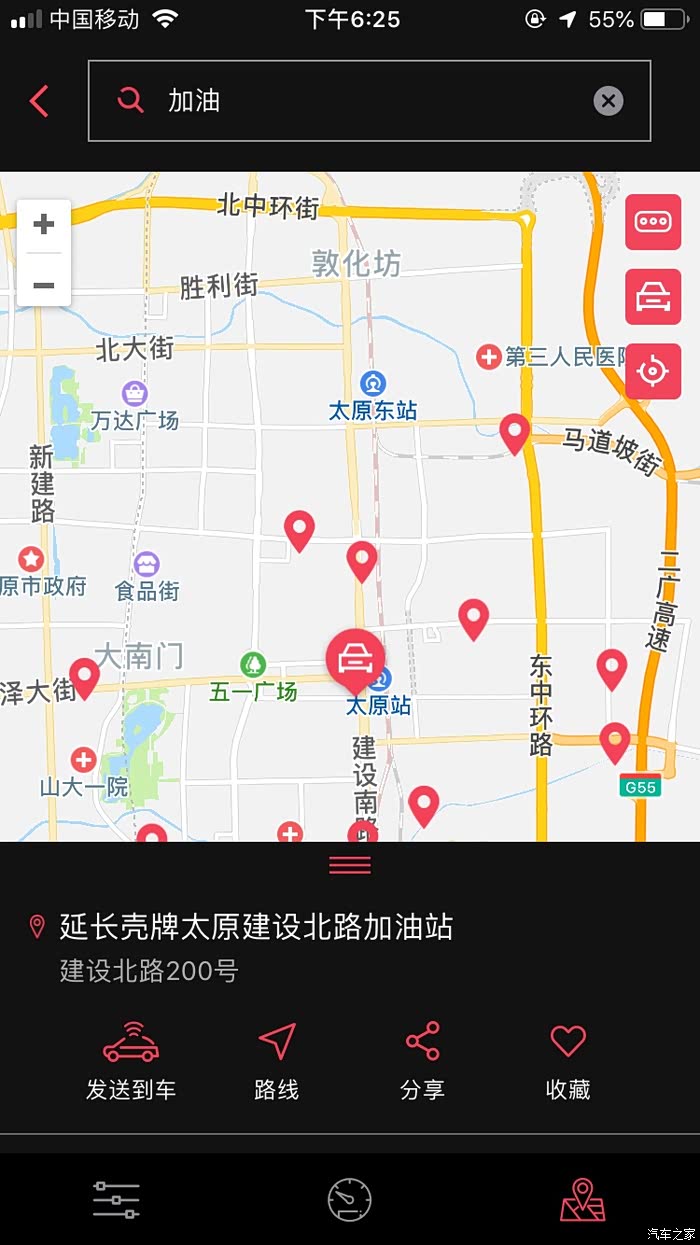The width and height of the screenshot is (700, 1245).
Task: Send the gas station to car (发送到车)
Action: coord(131,1060)
